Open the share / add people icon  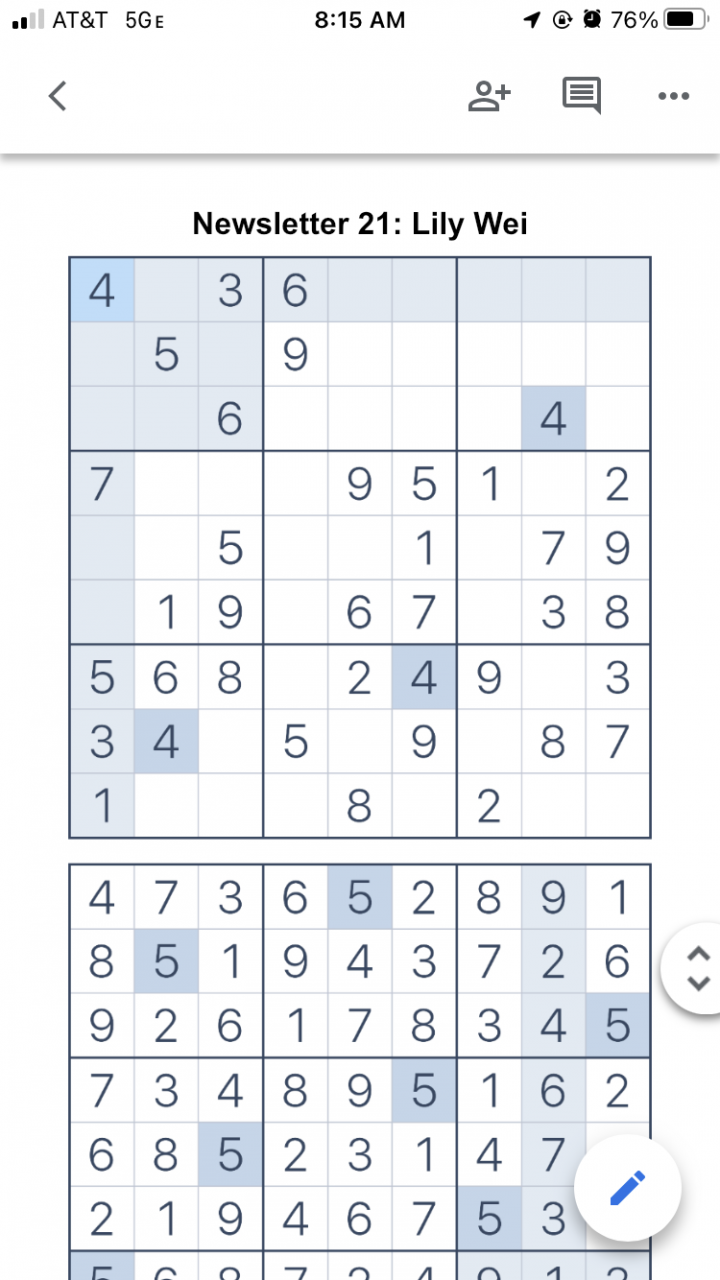(x=489, y=96)
